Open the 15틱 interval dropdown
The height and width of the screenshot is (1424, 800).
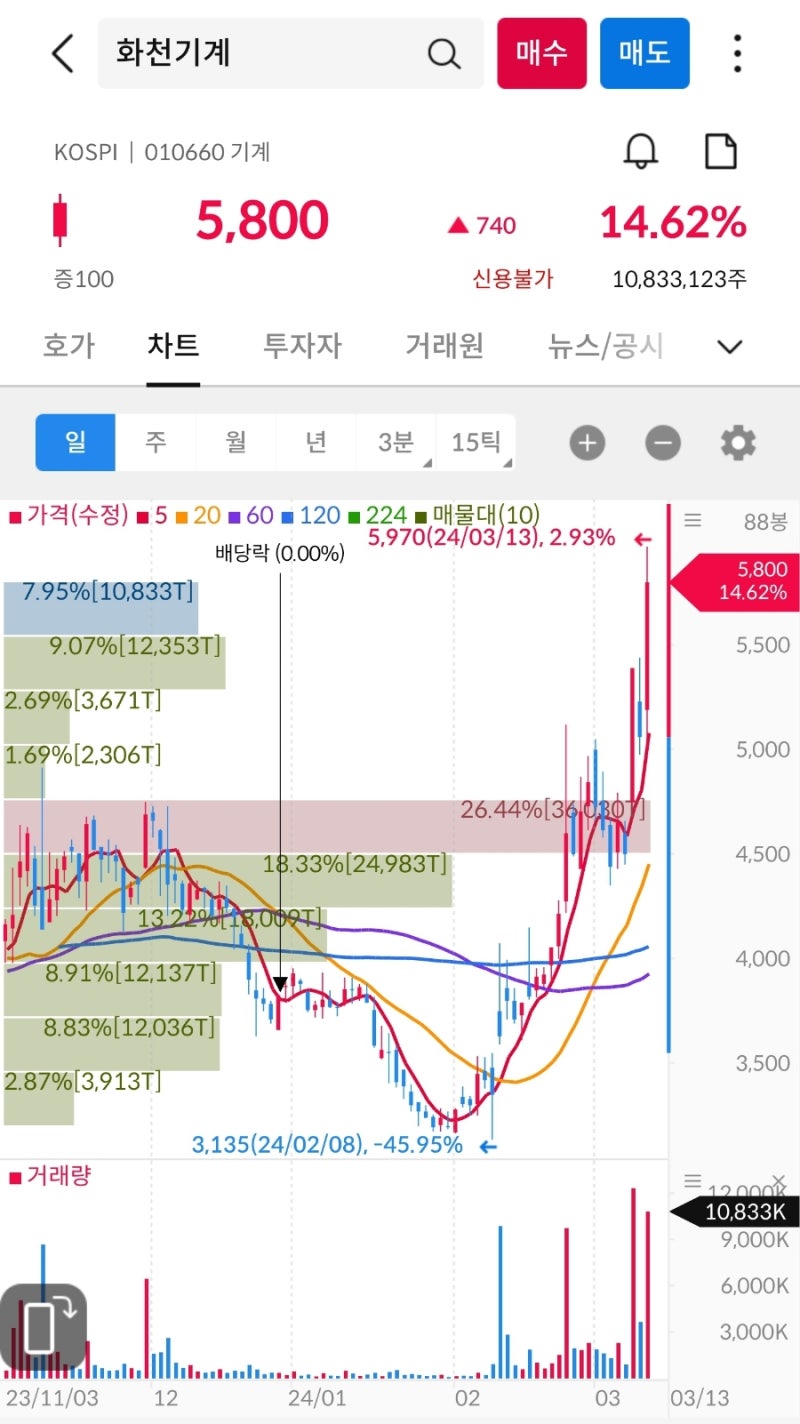pyautogui.click(x=477, y=442)
